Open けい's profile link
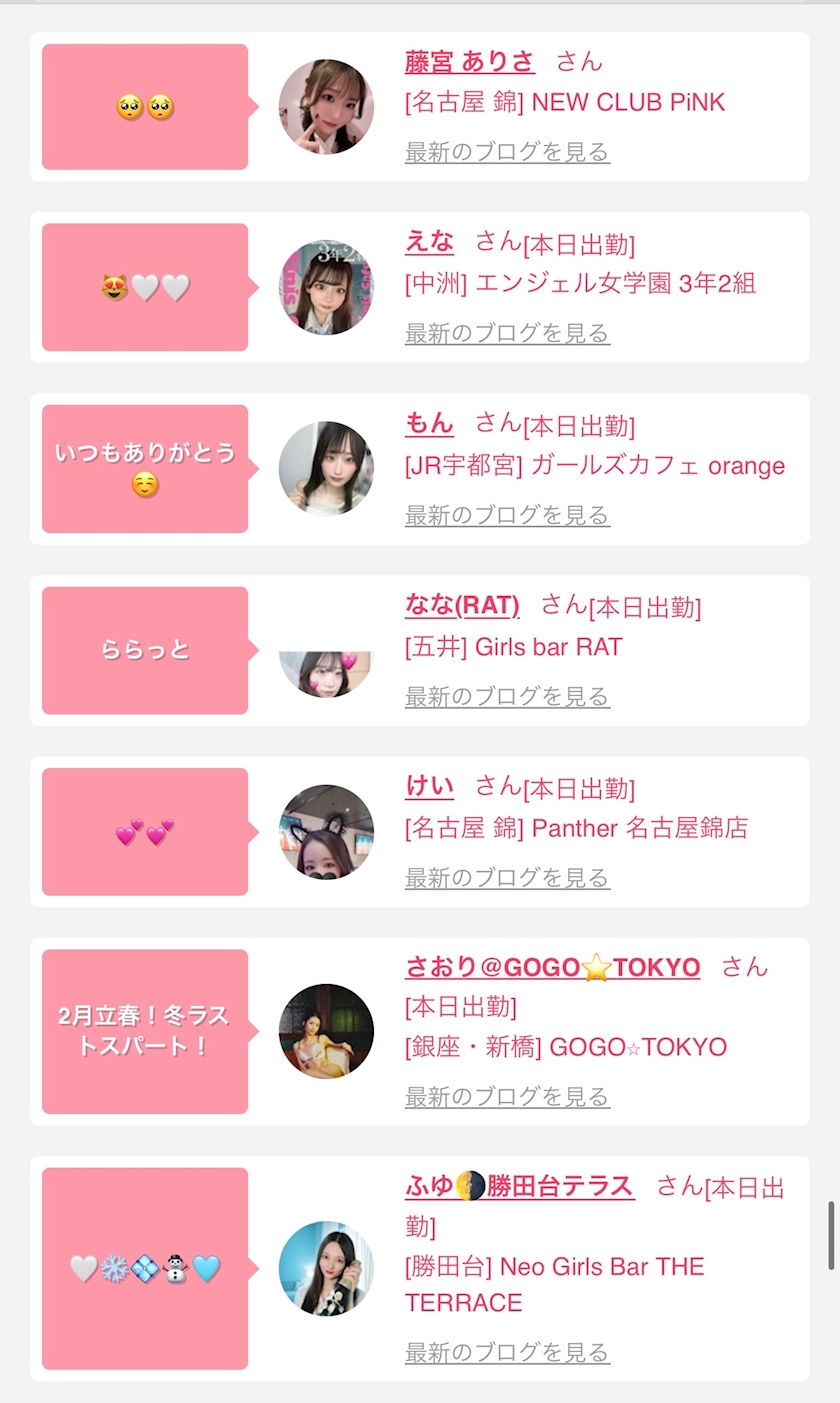 point(429,787)
